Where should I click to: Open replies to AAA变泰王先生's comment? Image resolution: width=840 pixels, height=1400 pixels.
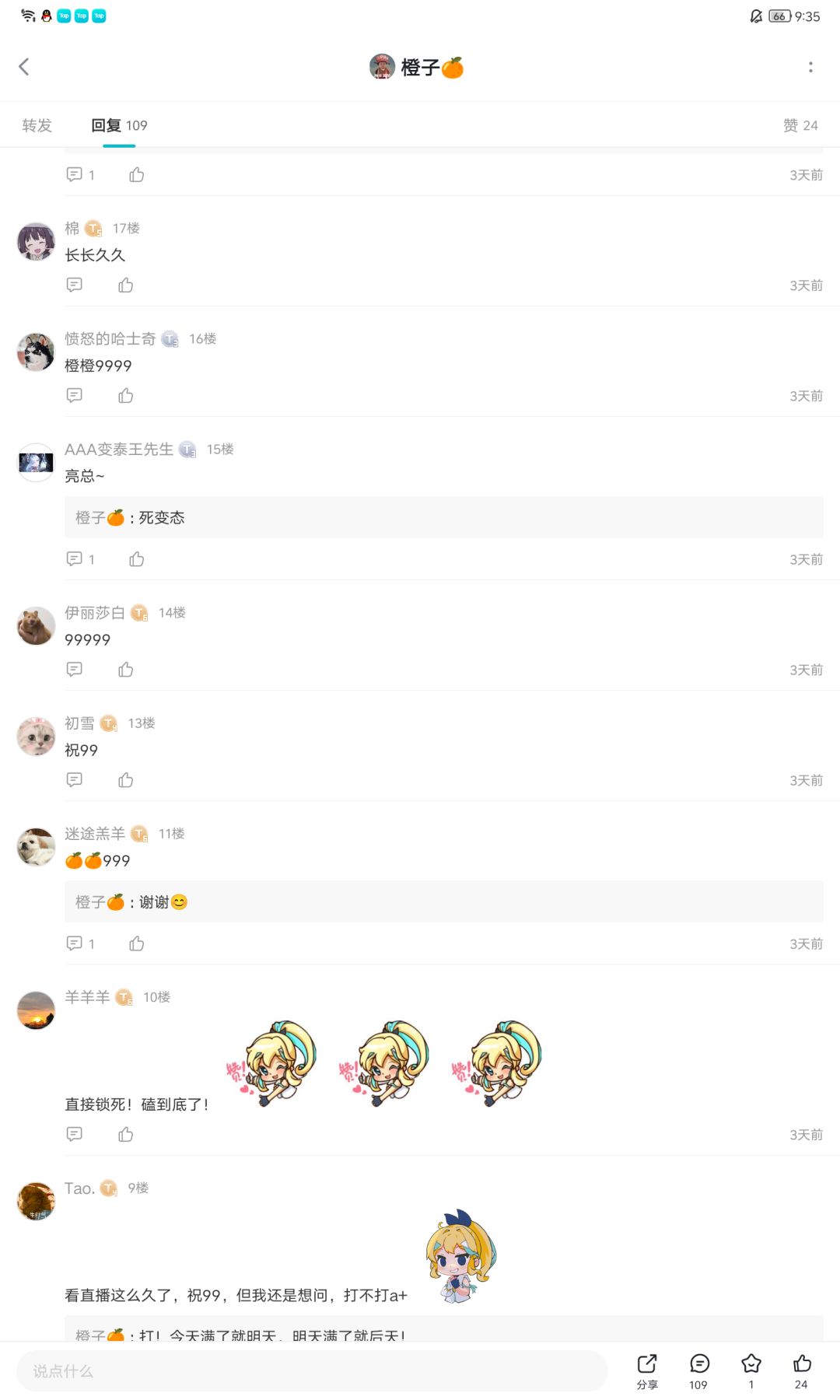(x=75, y=558)
